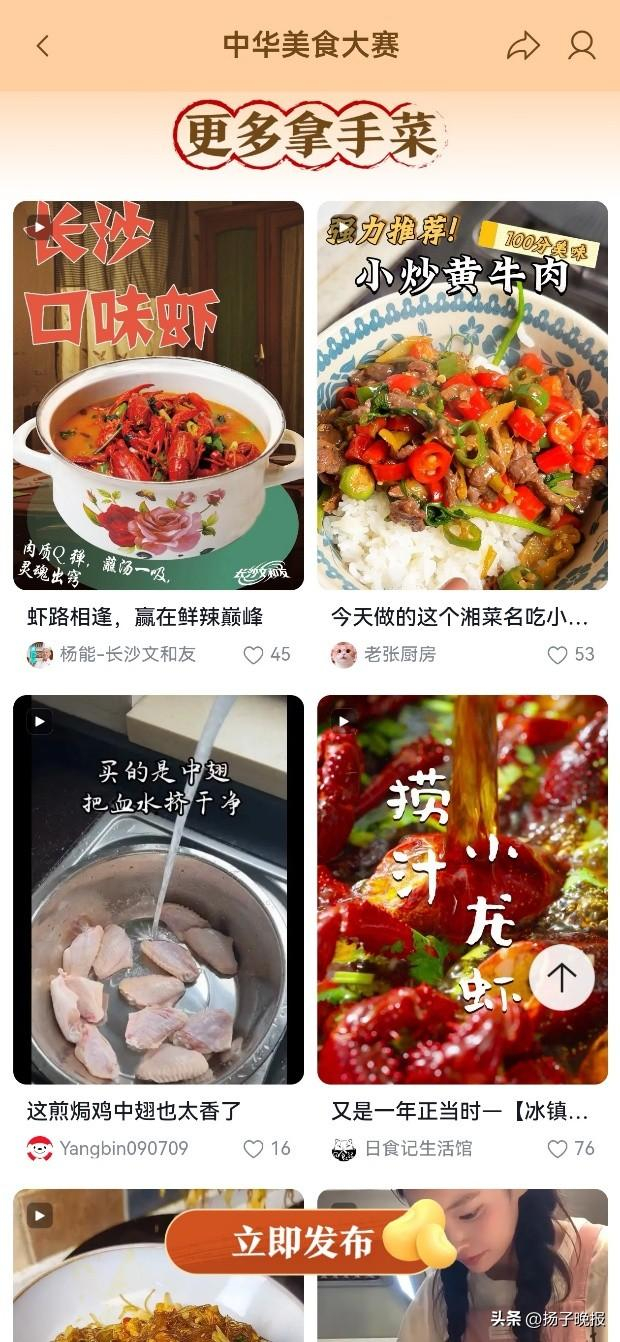The image size is (620, 1342).
Task: Open the user profile icon
Action: pos(581,46)
